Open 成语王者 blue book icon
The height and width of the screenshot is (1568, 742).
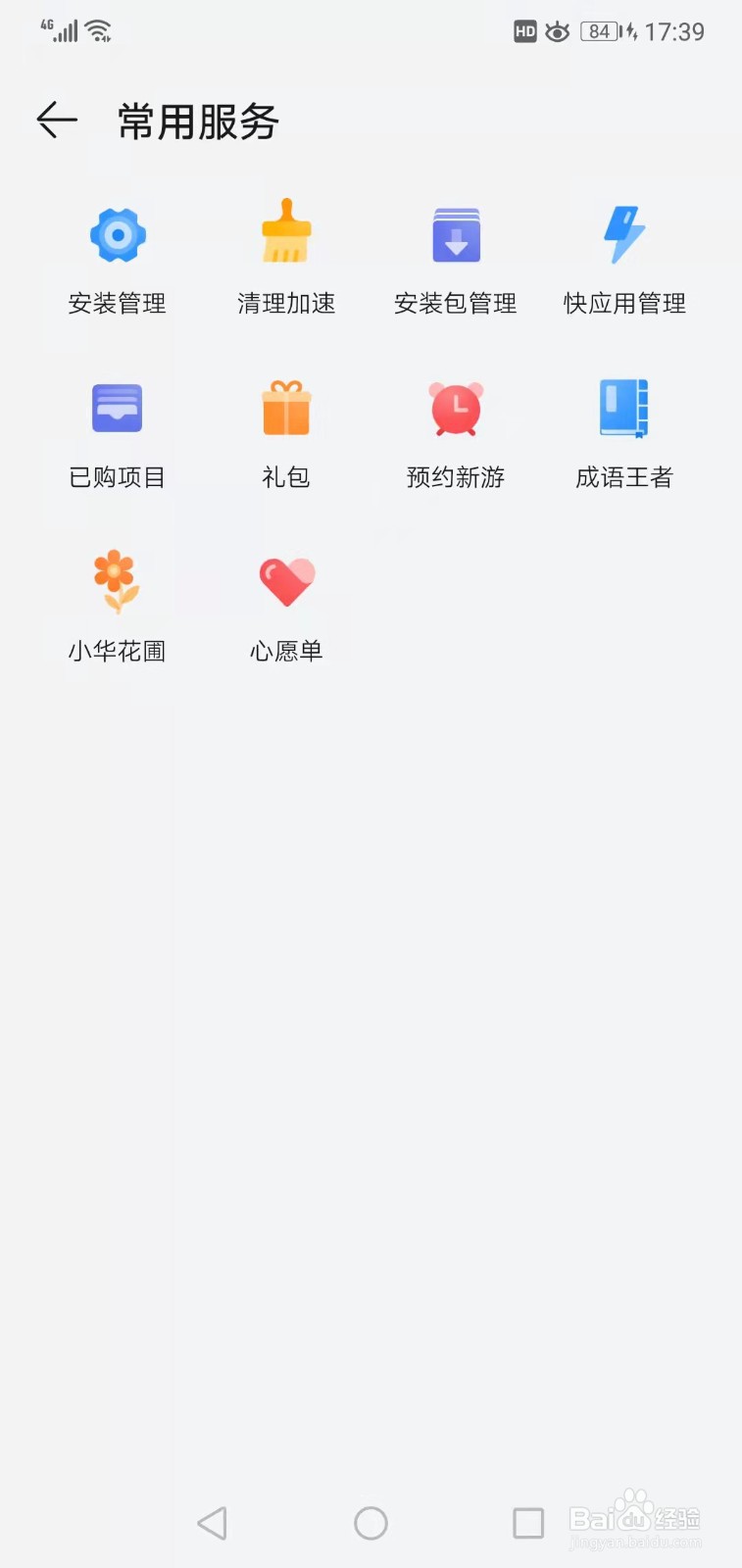pyautogui.click(x=623, y=409)
